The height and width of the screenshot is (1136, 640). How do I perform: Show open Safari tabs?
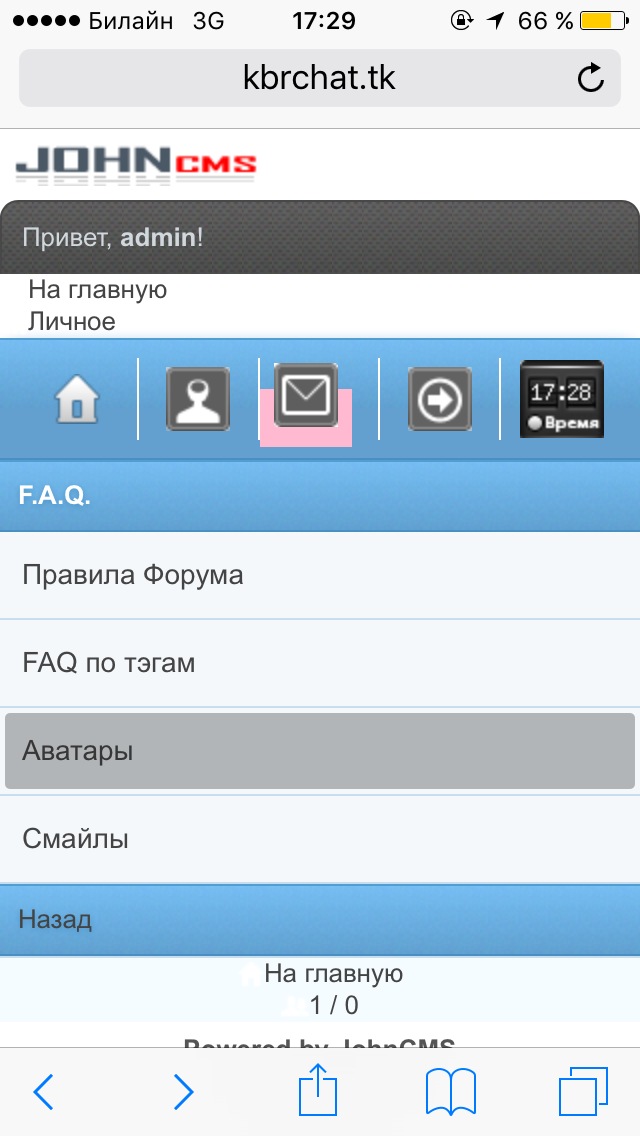[x=583, y=1092]
